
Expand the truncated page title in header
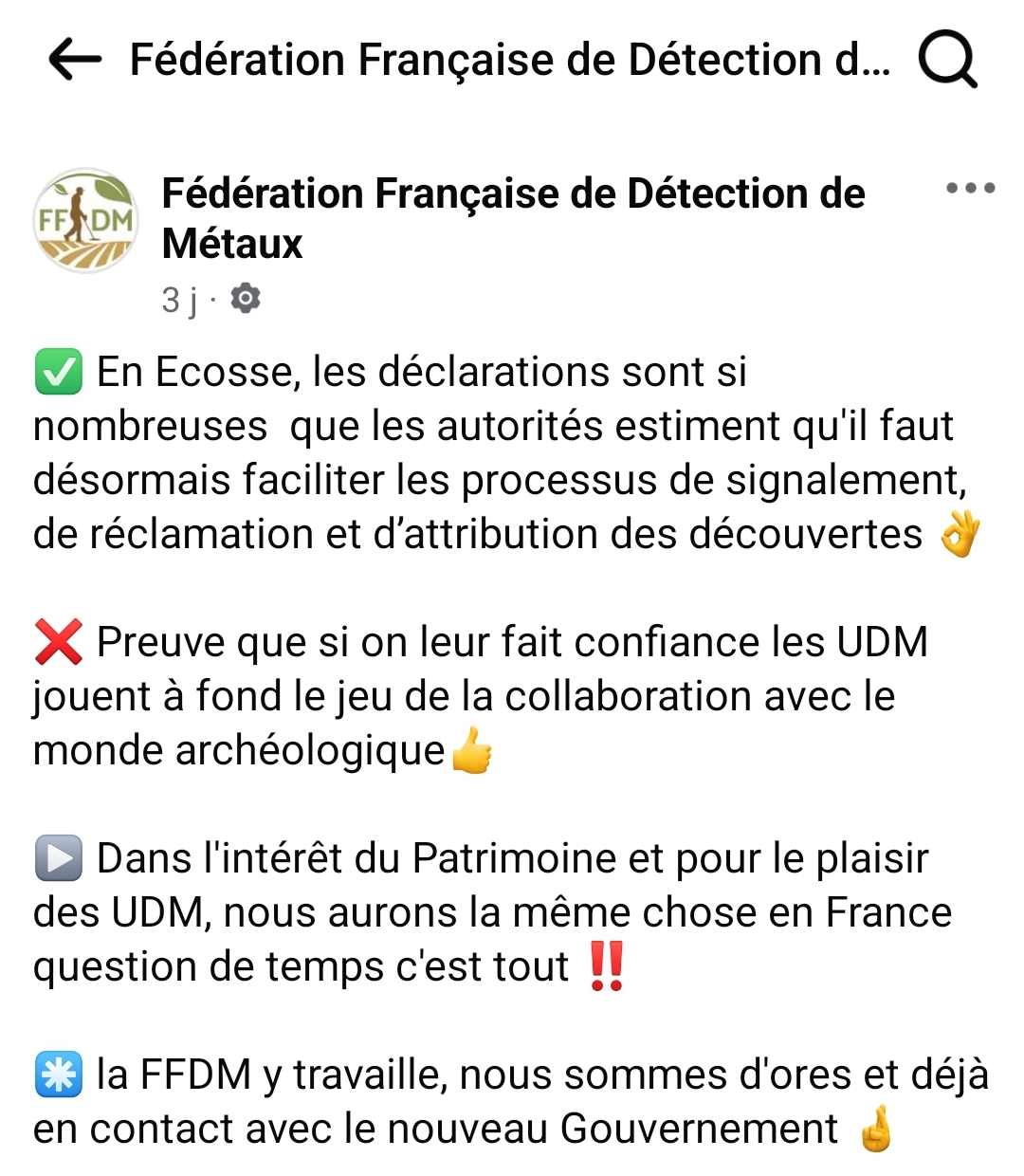[512, 59]
